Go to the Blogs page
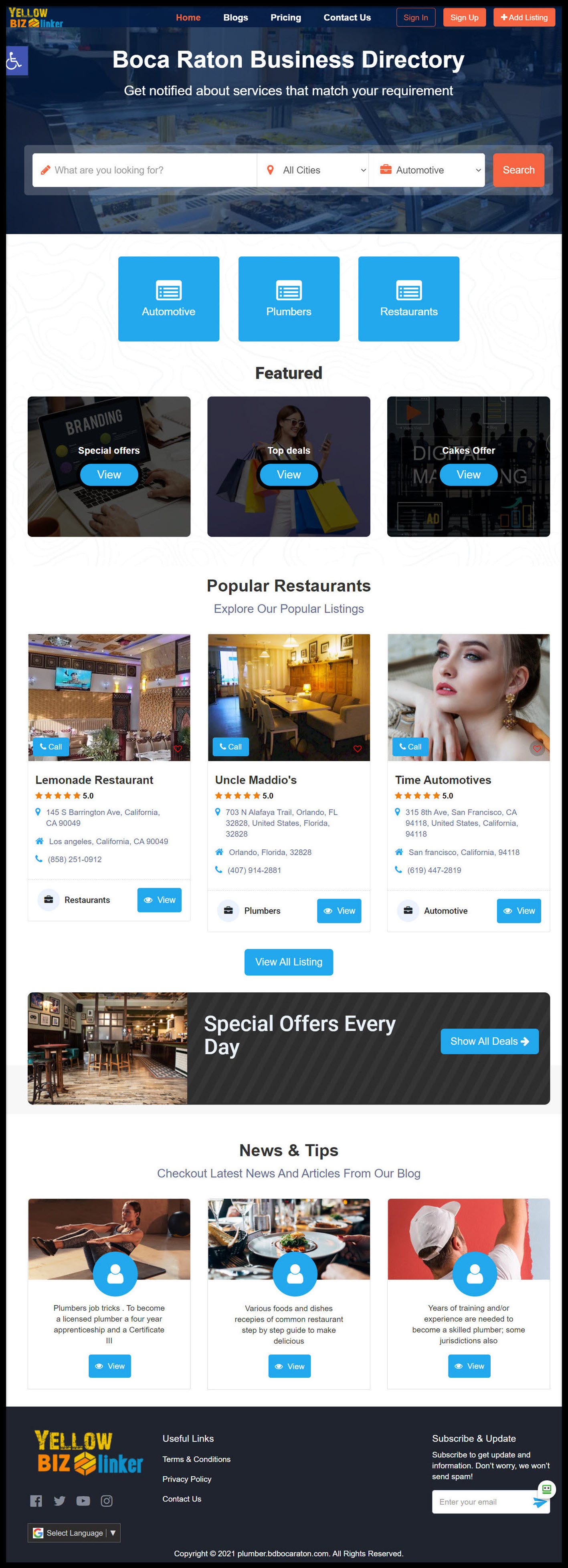This screenshot has height=1568, width=568. (x=235, y=18)
